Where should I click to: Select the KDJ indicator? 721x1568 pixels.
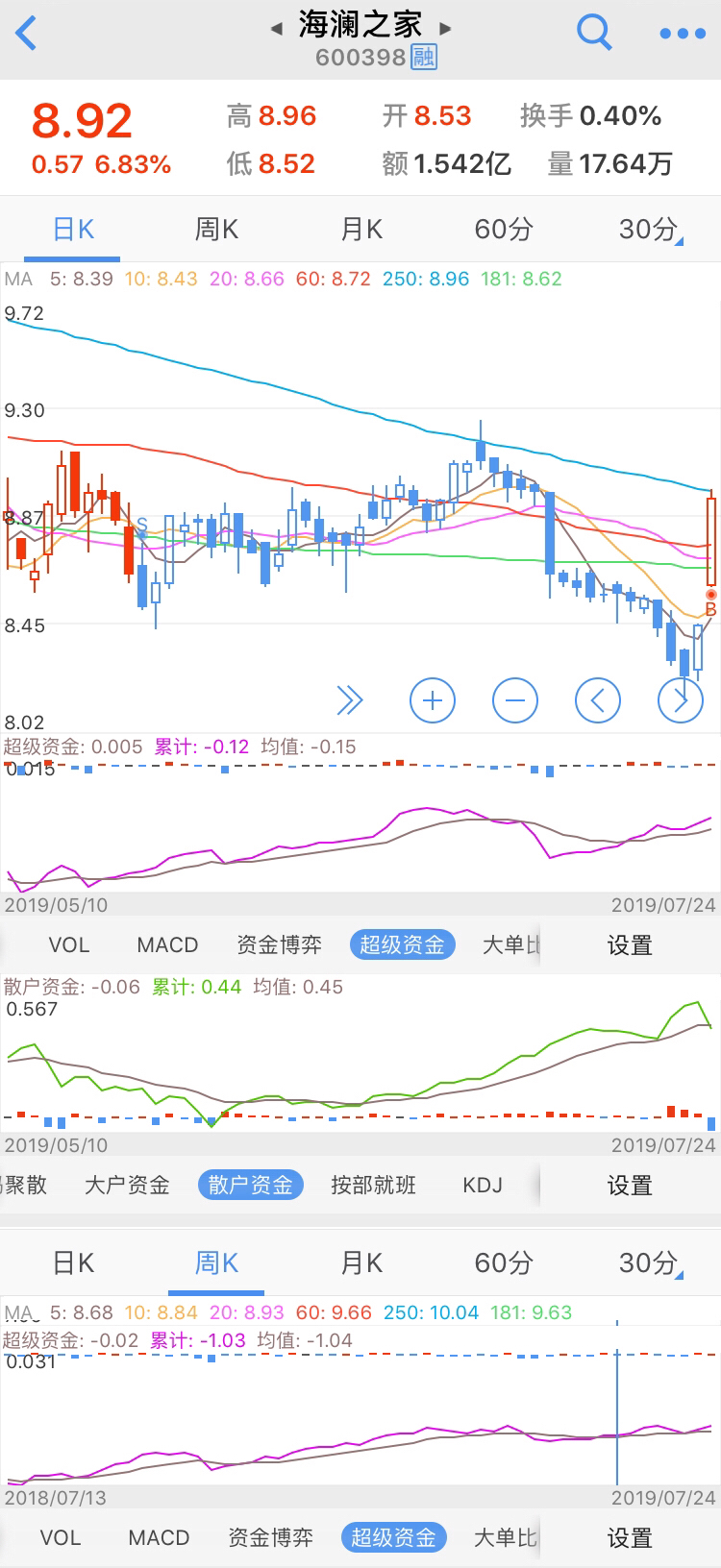coord(483,1185)
